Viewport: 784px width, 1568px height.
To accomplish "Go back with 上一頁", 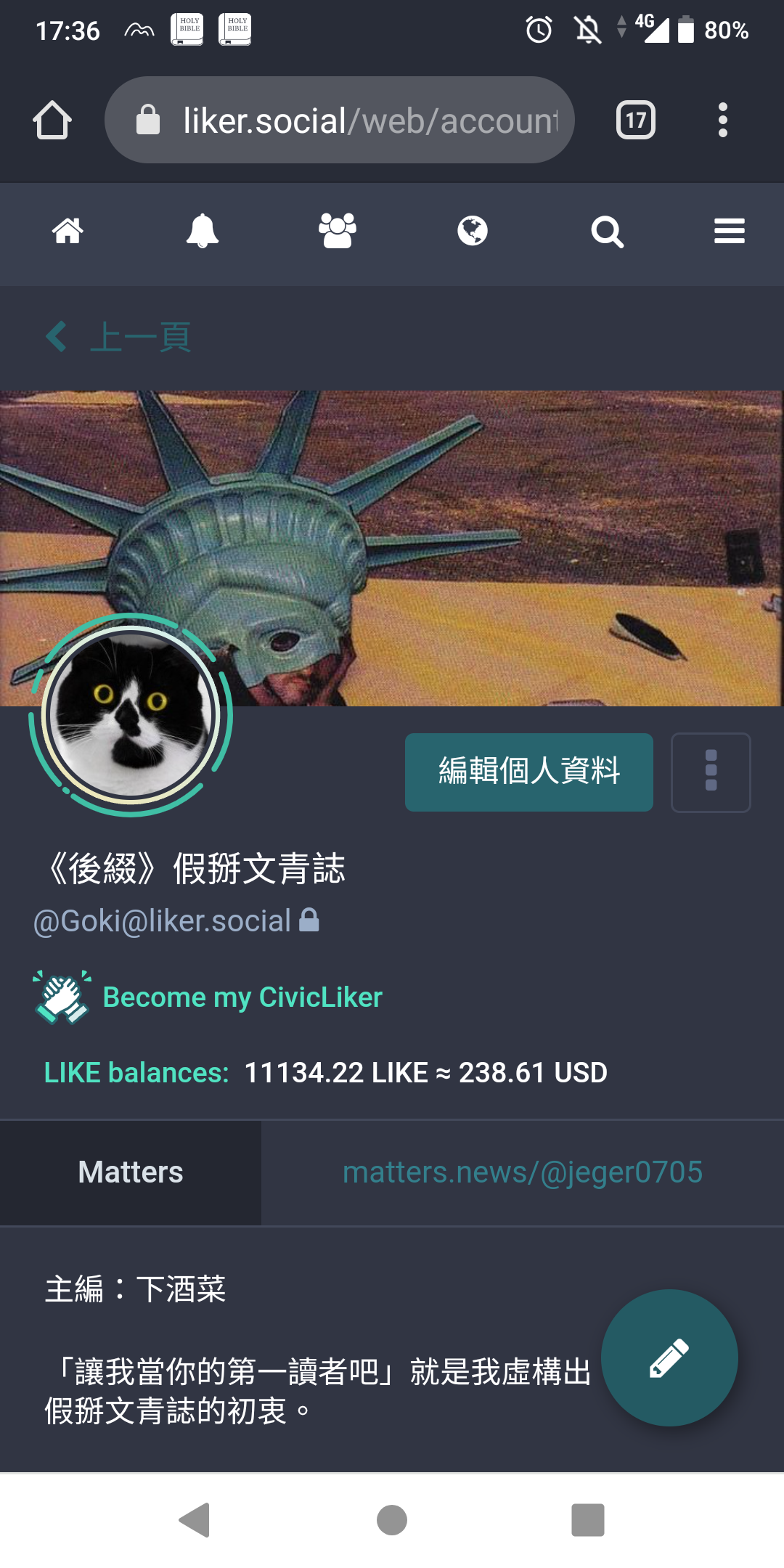I will (119, 338).
